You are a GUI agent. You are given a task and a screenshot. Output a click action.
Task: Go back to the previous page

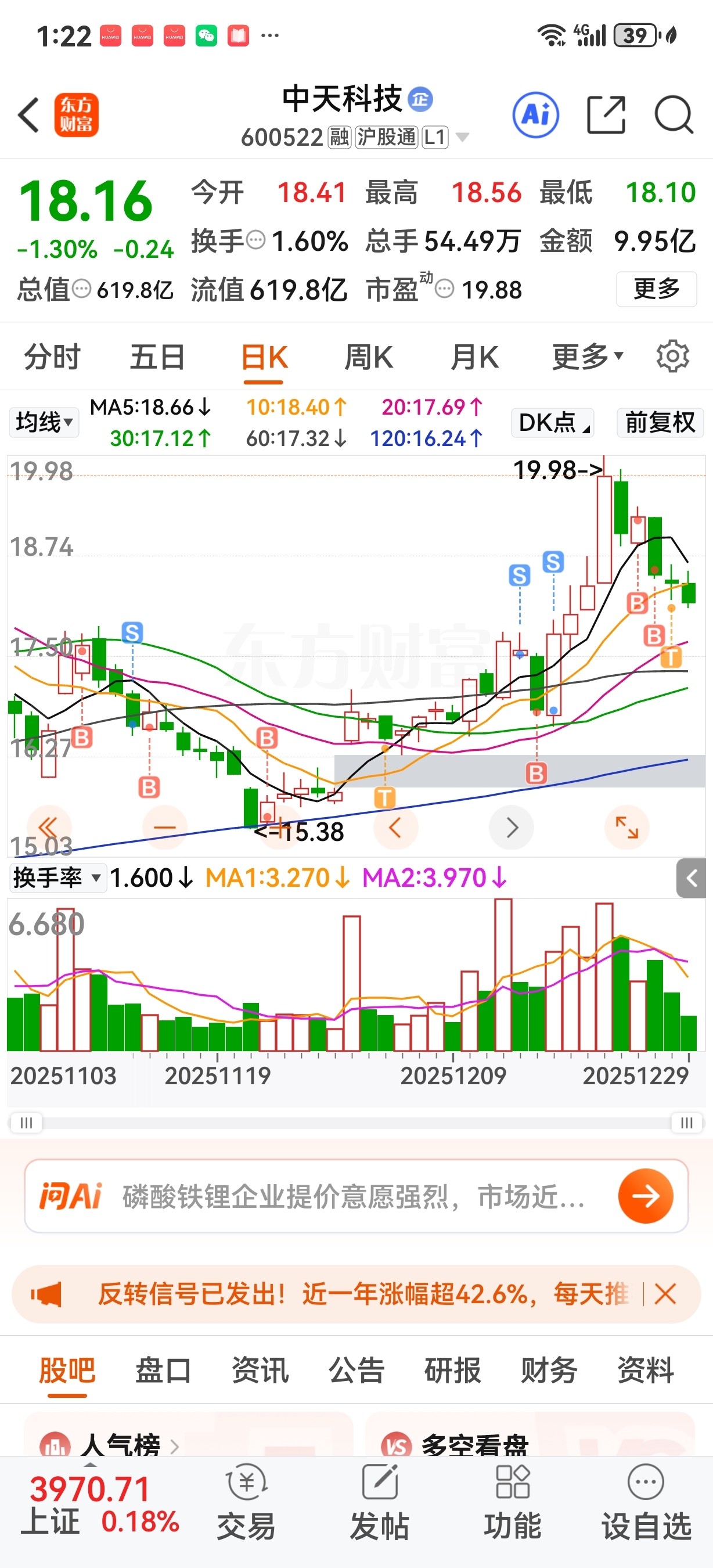click(x=28, y=115)
